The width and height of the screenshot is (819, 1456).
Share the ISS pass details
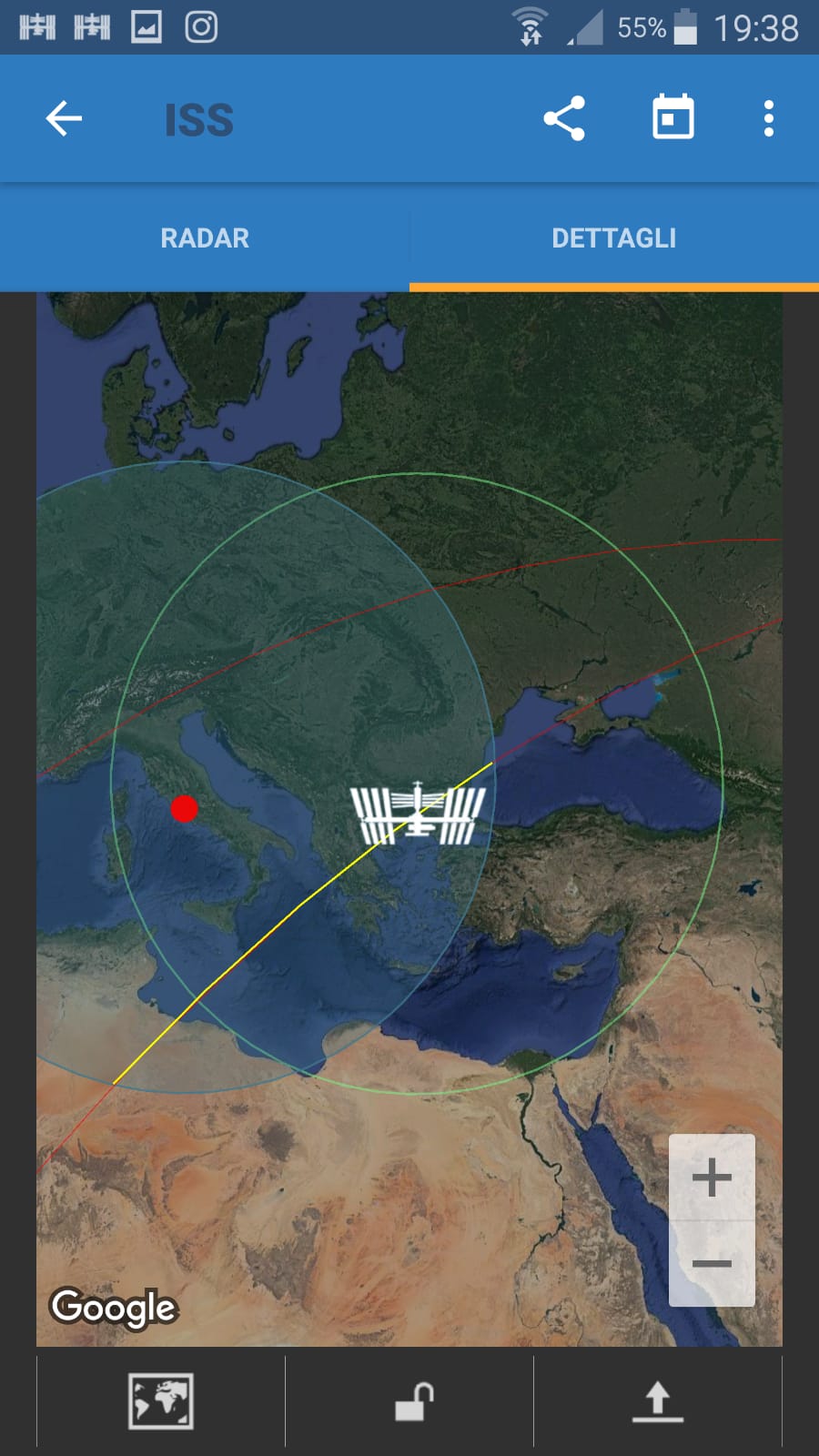pyautogui.click(x=564, y=118)
